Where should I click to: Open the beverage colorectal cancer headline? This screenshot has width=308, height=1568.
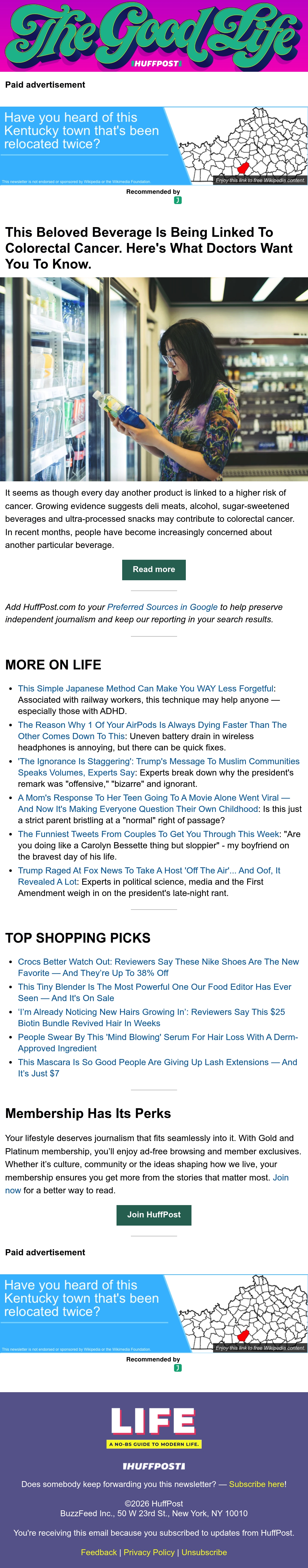pyautogui.click(x=149, y=248)
